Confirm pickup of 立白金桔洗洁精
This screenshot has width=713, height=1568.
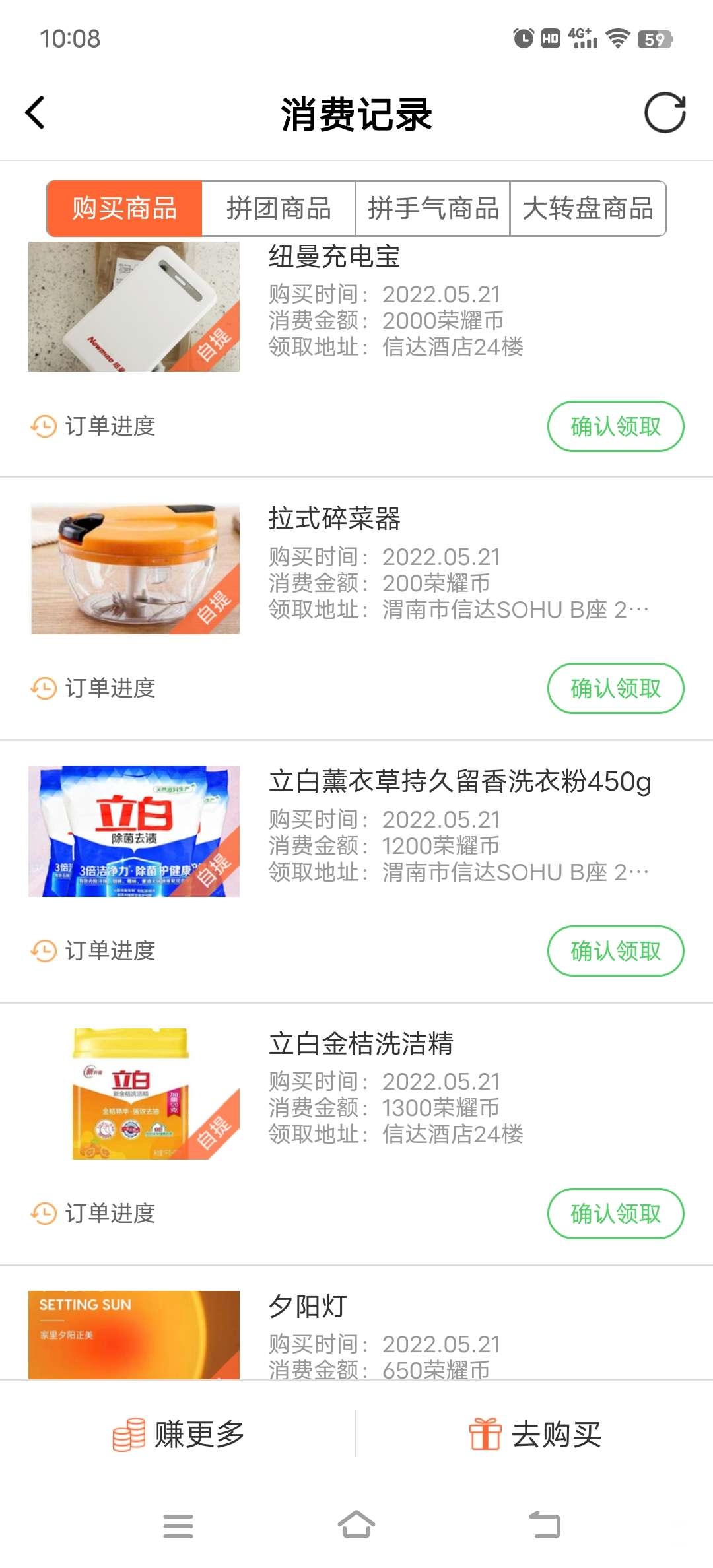615,1214
